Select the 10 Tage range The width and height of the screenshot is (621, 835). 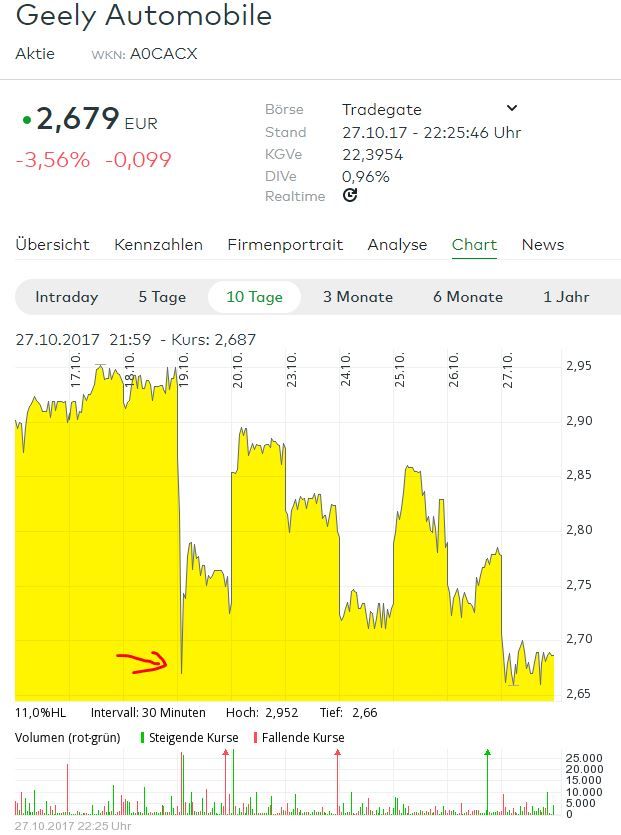click(254, 297)
